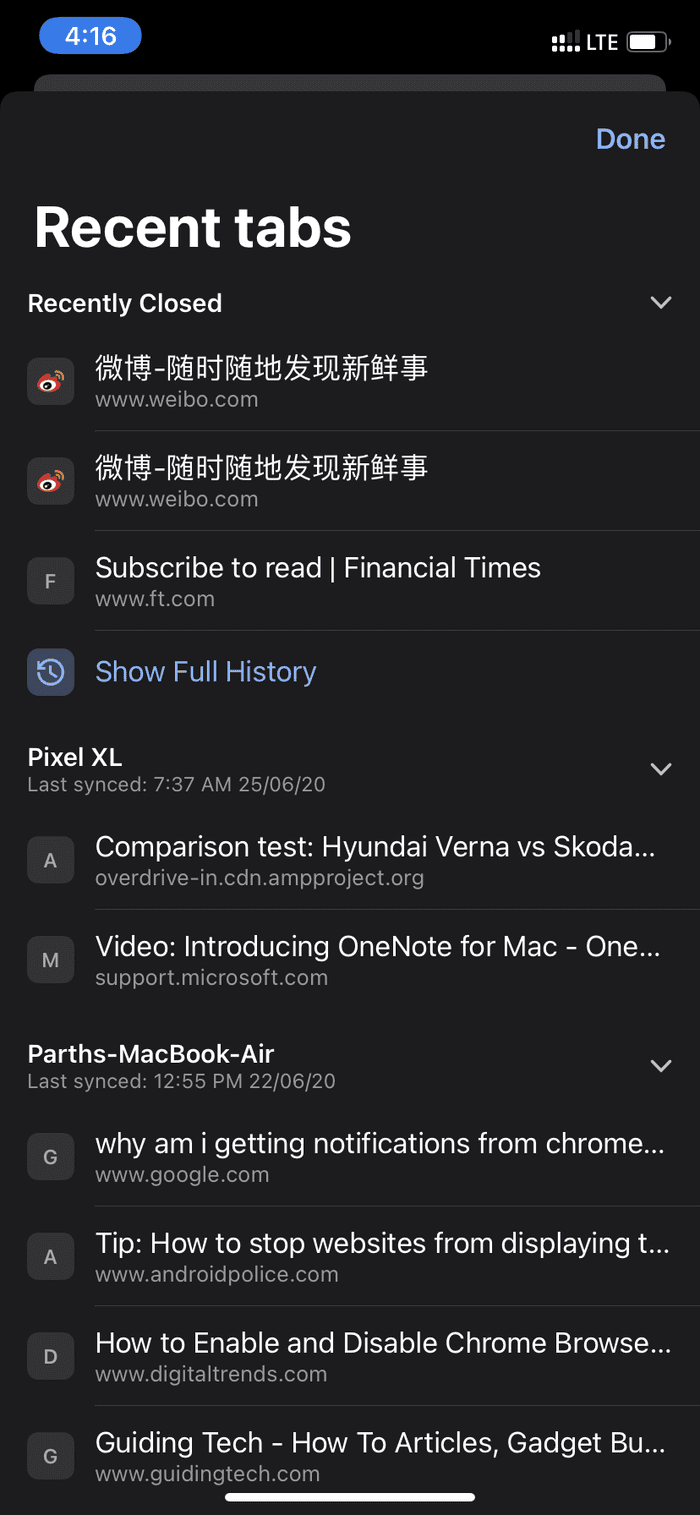The width and height of the screenshot is (700, 1515).
Task: Collapse the Pixel XL device section
Action: (660, 769)
